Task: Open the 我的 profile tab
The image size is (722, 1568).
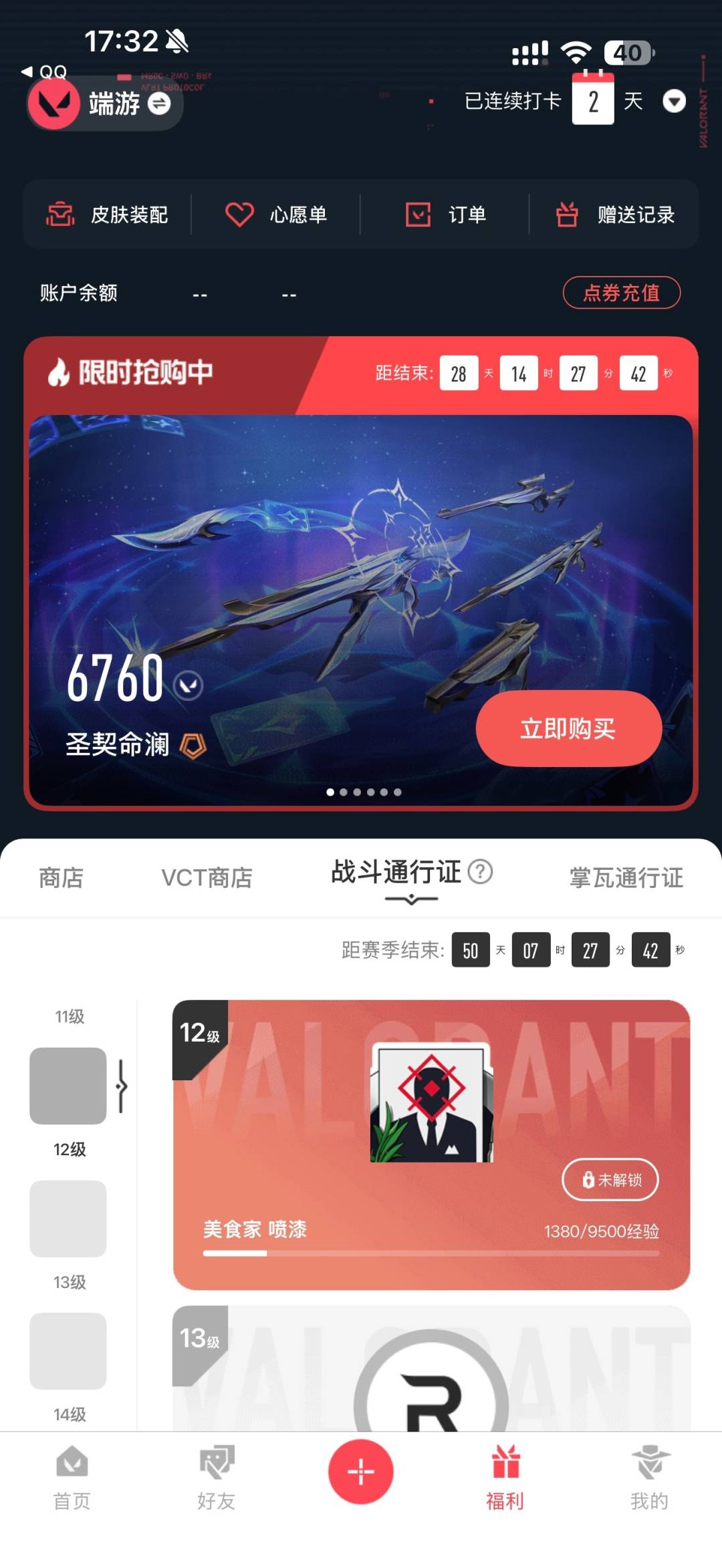Action: 649,1477
